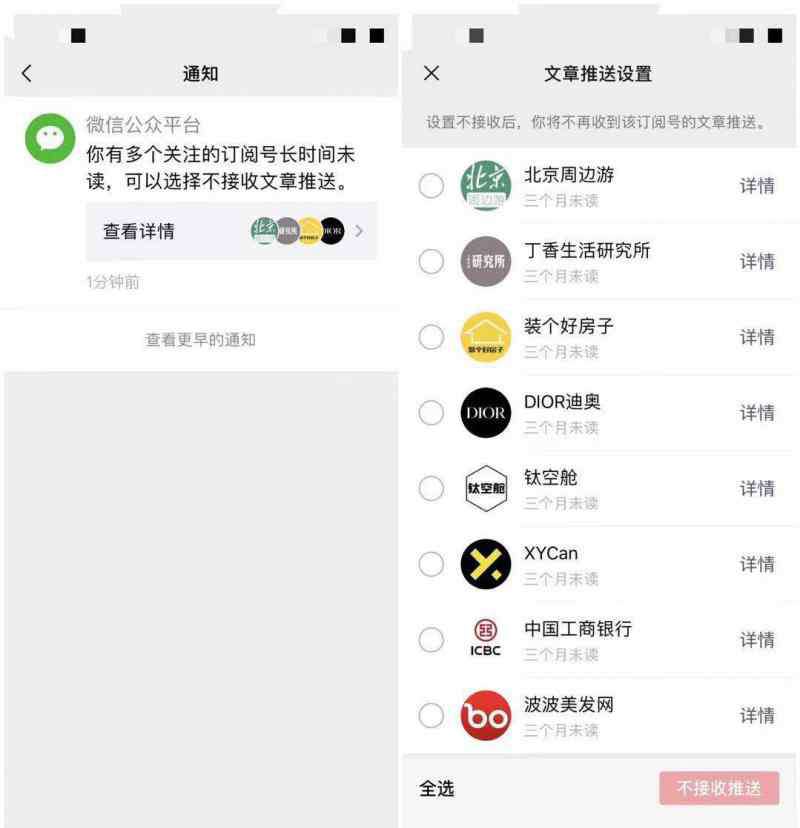Viewport: 800px width, 828px height.
Task: Go back from the 通知 page
Action: click(27, 73)
